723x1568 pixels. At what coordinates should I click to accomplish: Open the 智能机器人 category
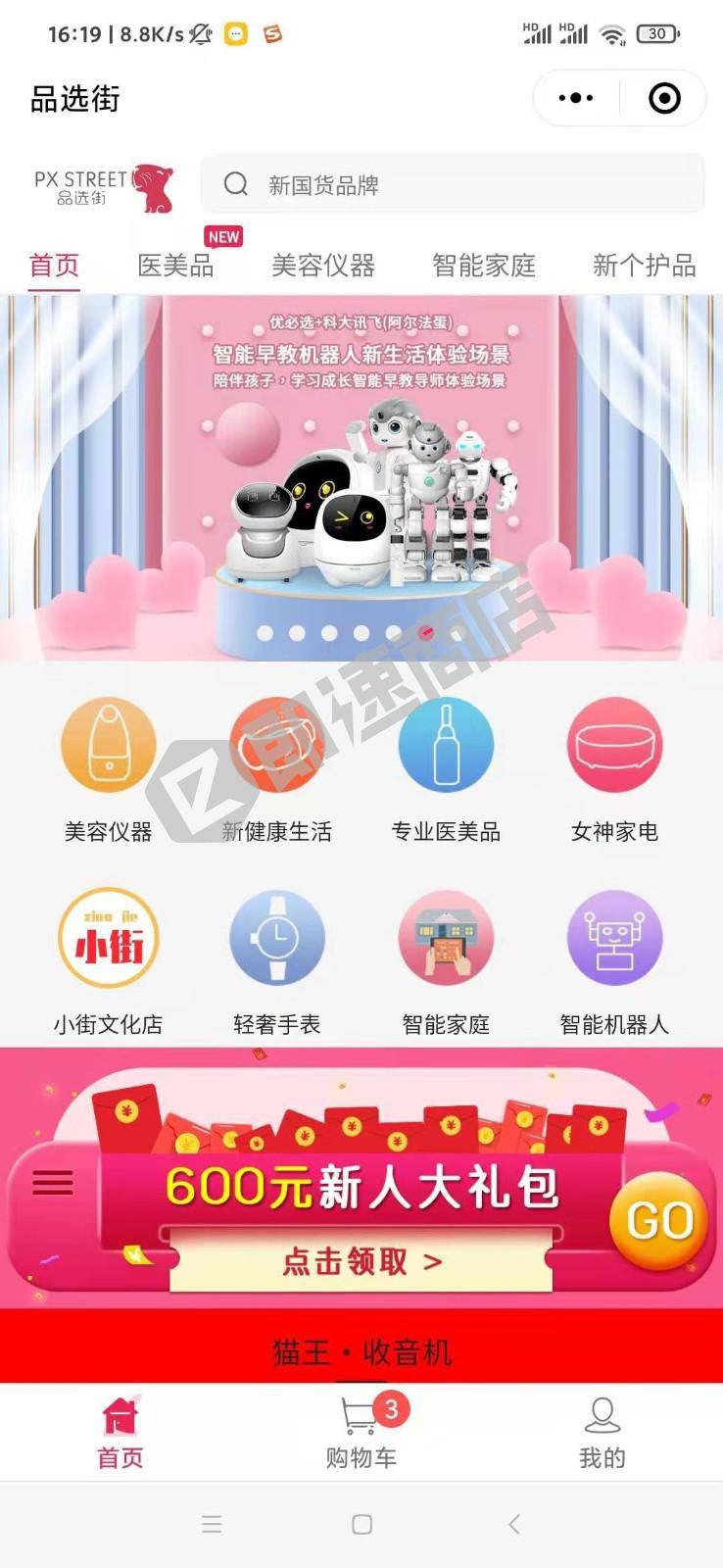pyautogui.click(x=614, y=939)
